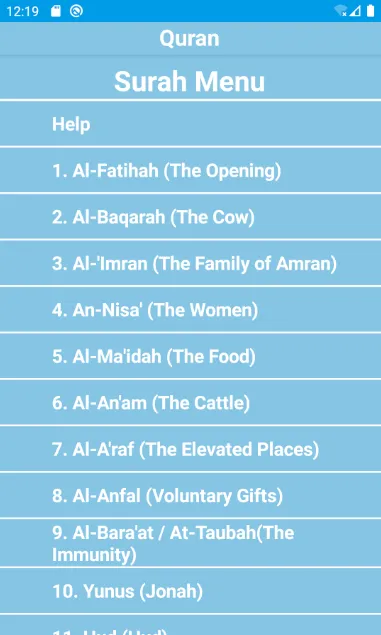Select 10. Yunus (Jonah)
This screenshot has width=381, height=635.
tap(190, 591)
